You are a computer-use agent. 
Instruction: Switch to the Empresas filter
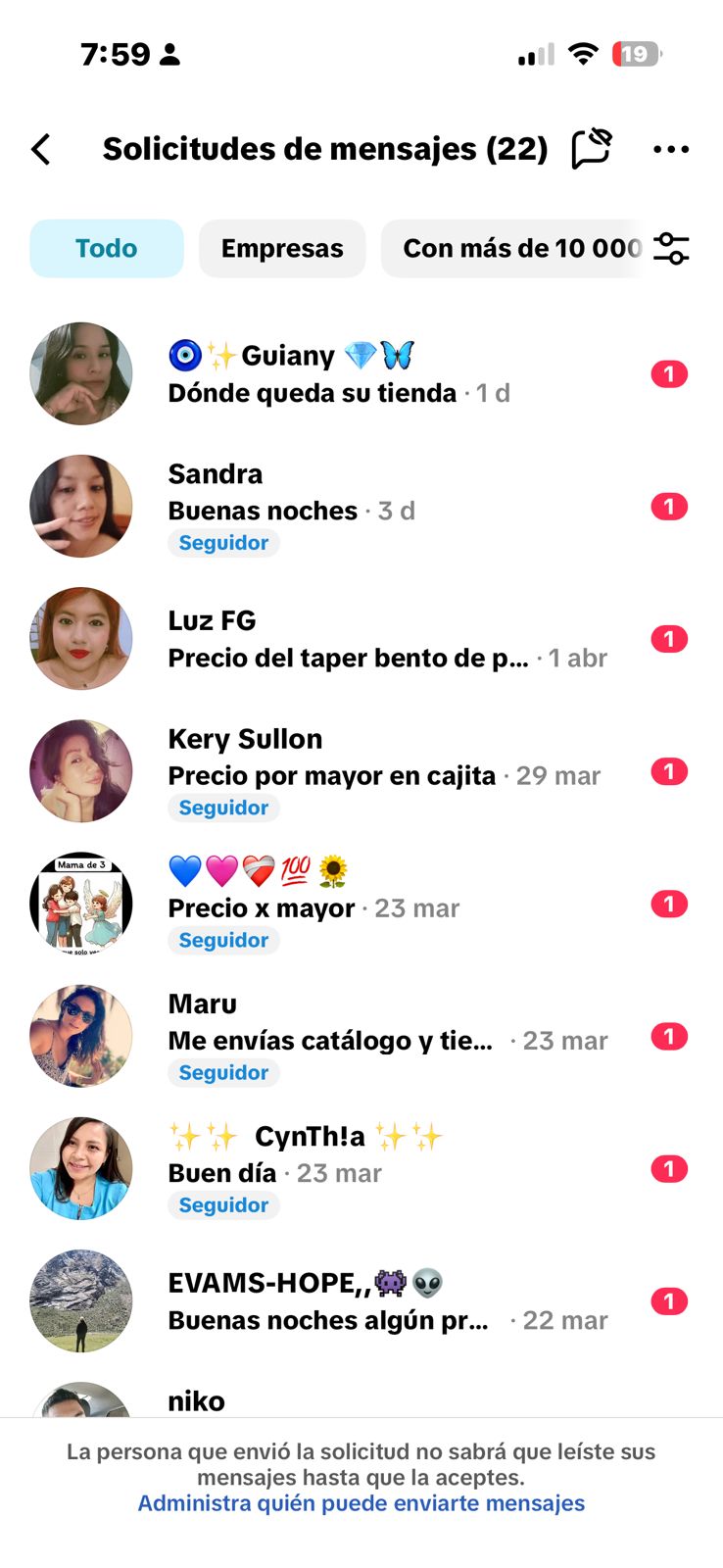click(x=282, y=249)
